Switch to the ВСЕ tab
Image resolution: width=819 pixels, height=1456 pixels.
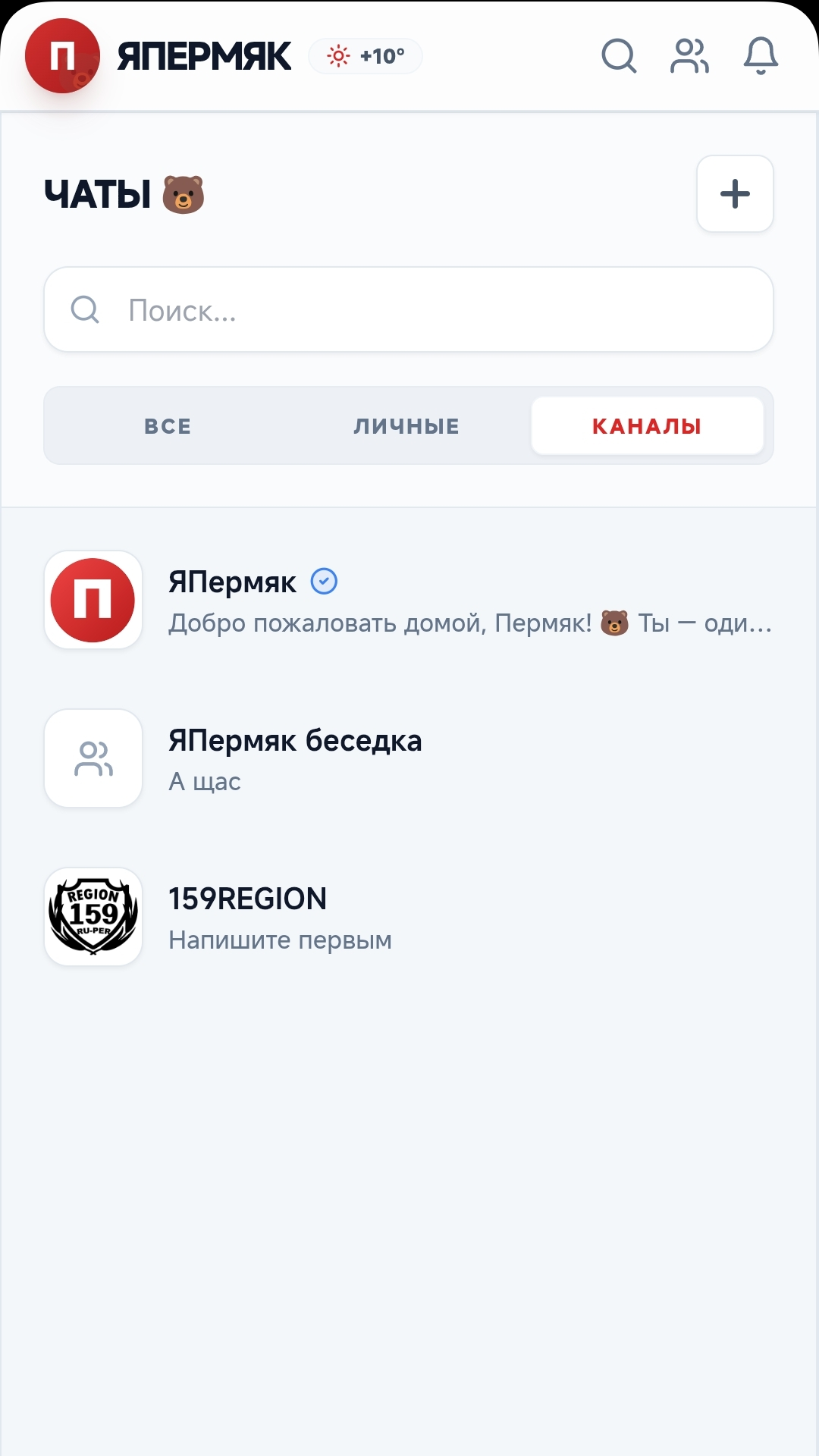[x=168, y=426]
